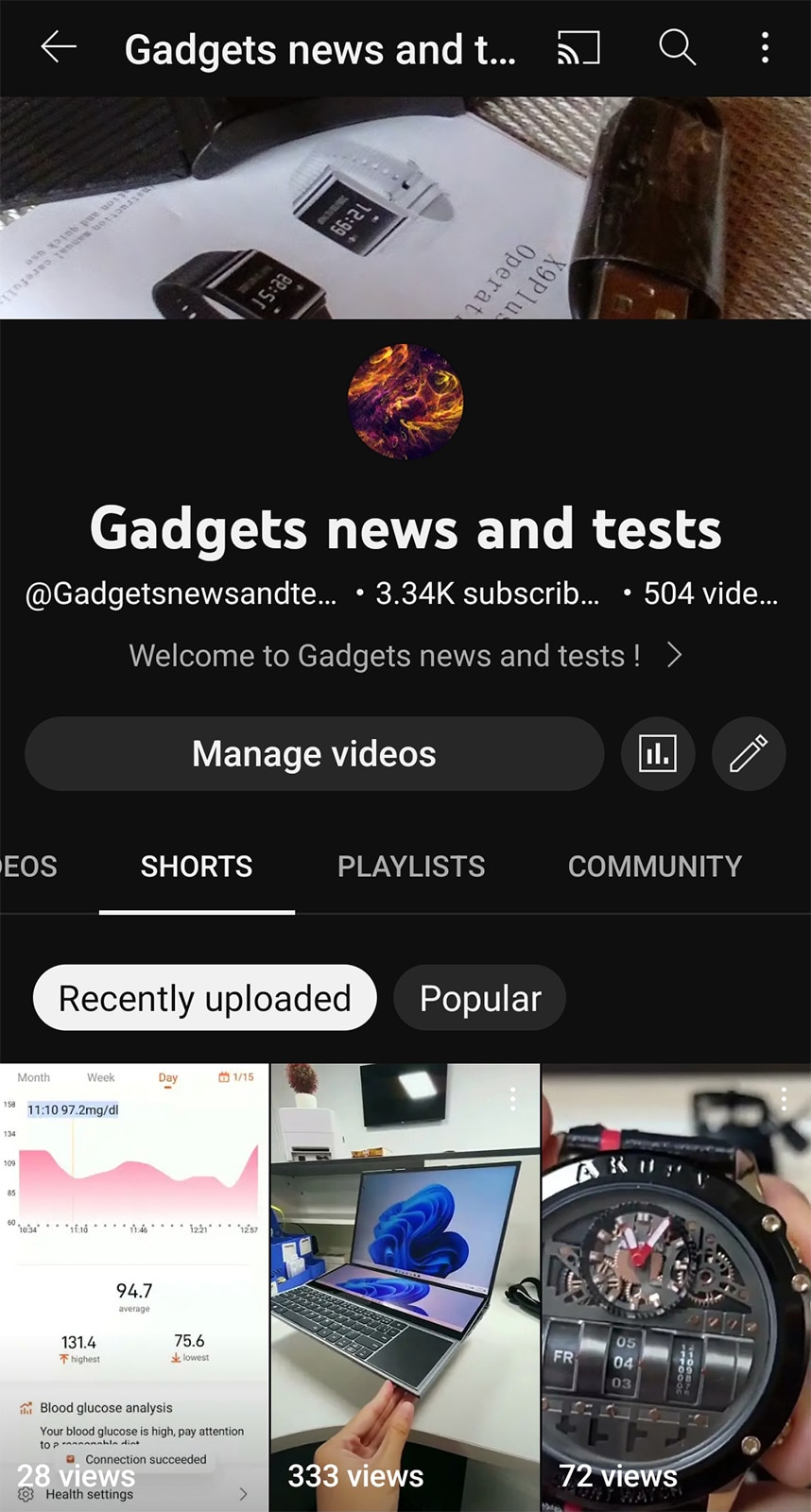Sort shorts by Popular
This screenshot has height=1512, width=811.
click(x=480, y=998)
